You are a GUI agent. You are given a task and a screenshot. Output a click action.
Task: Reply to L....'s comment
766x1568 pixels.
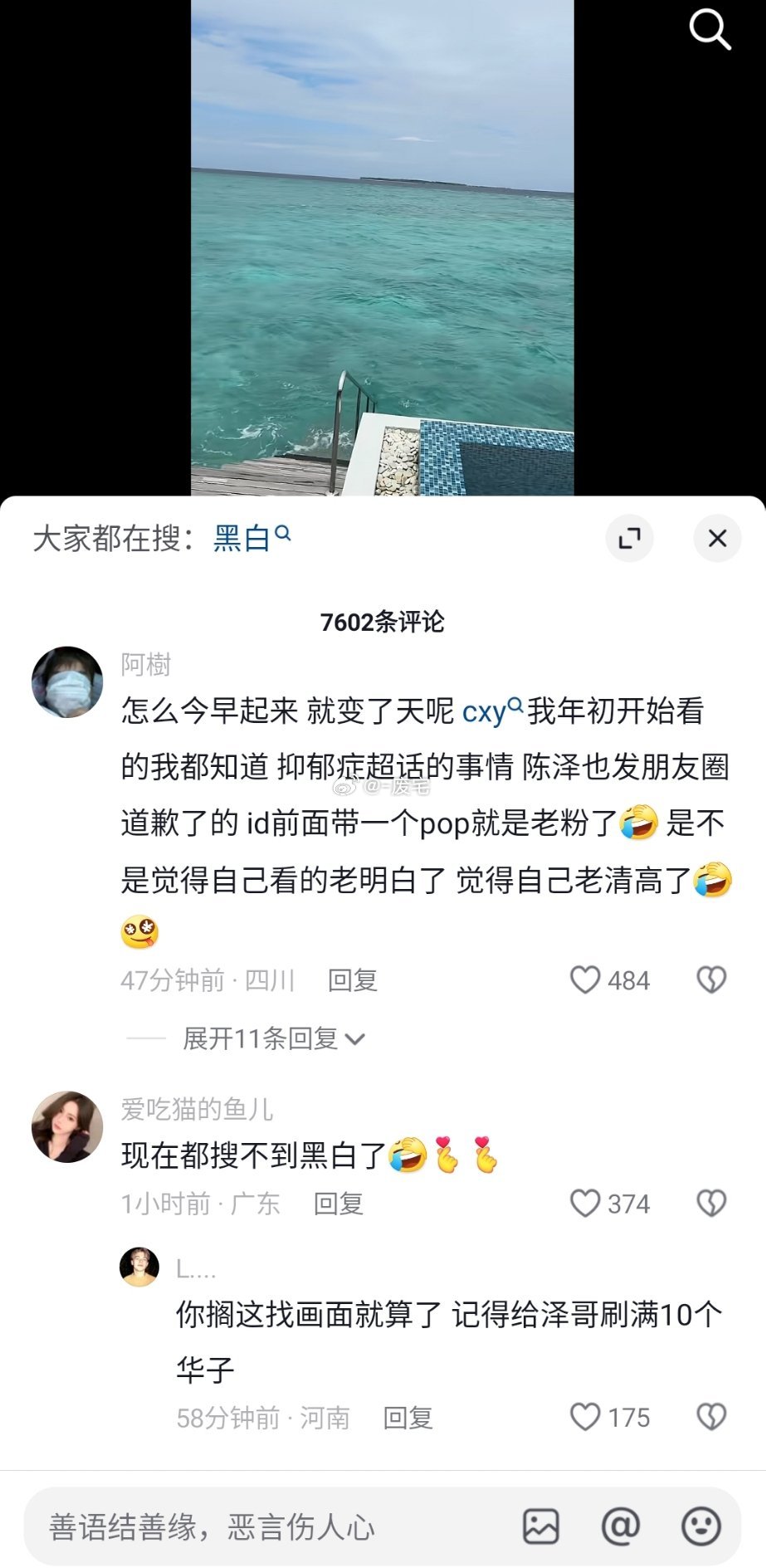tap(407, 1418)
